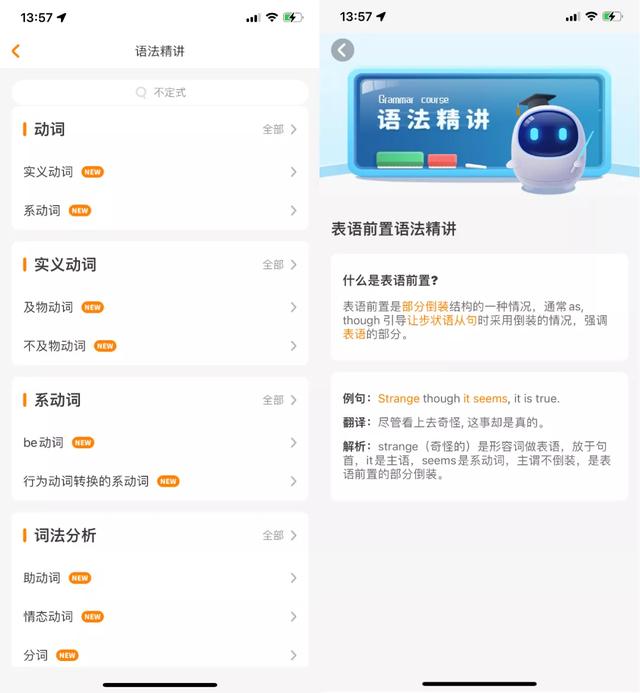View 全部 for the 词法分析 section
This screenshot has height=693, width=640.
pyautogui.click(x=279, y=536)
